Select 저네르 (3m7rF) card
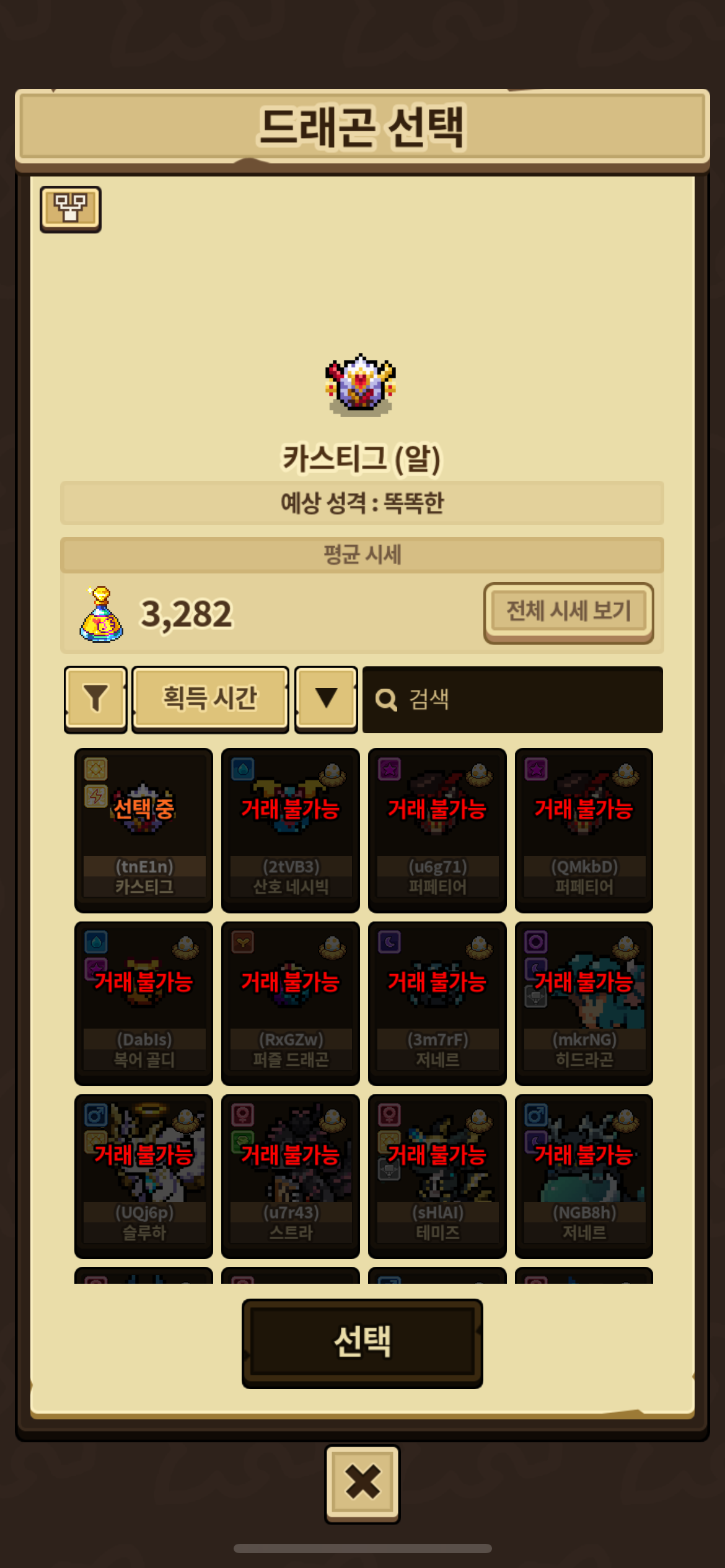 click(x=437, y=1003)
